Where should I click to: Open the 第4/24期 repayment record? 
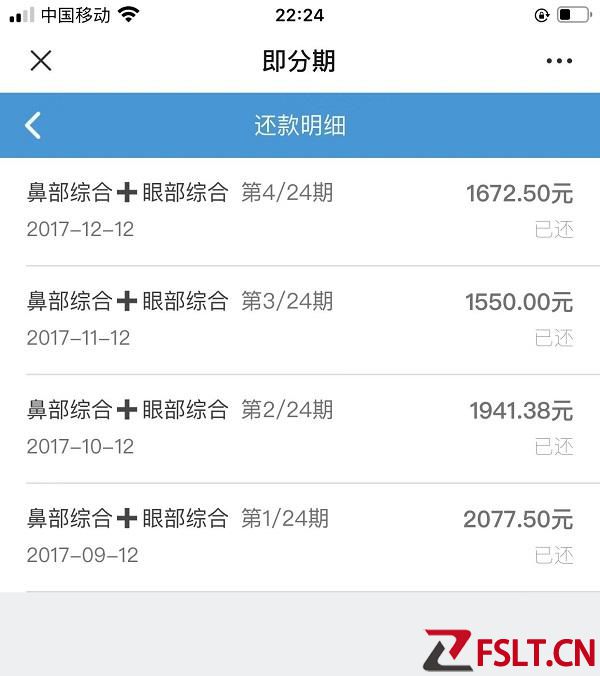click(300, 211)
